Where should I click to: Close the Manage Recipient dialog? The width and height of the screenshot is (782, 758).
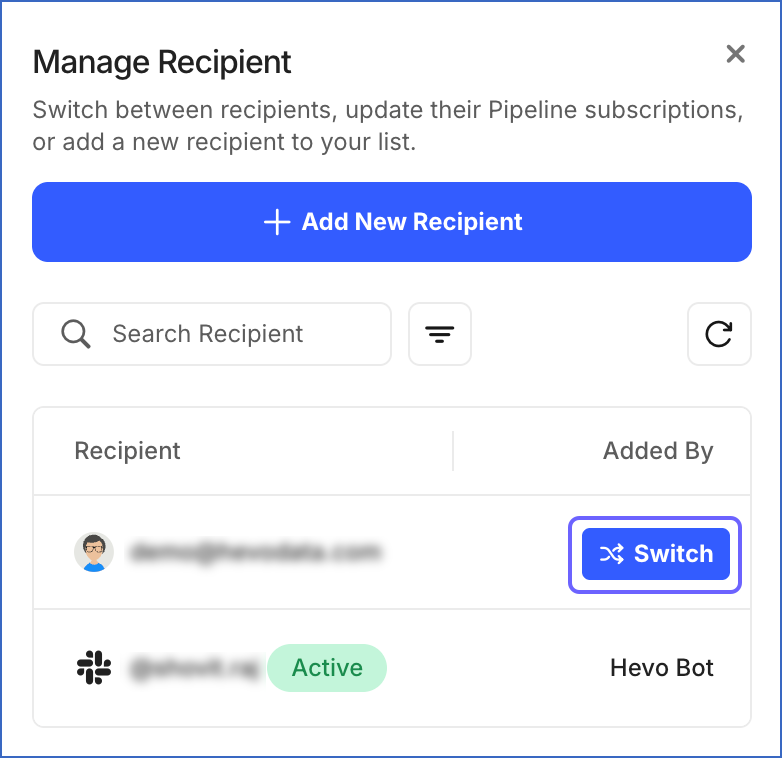(735, 54)
